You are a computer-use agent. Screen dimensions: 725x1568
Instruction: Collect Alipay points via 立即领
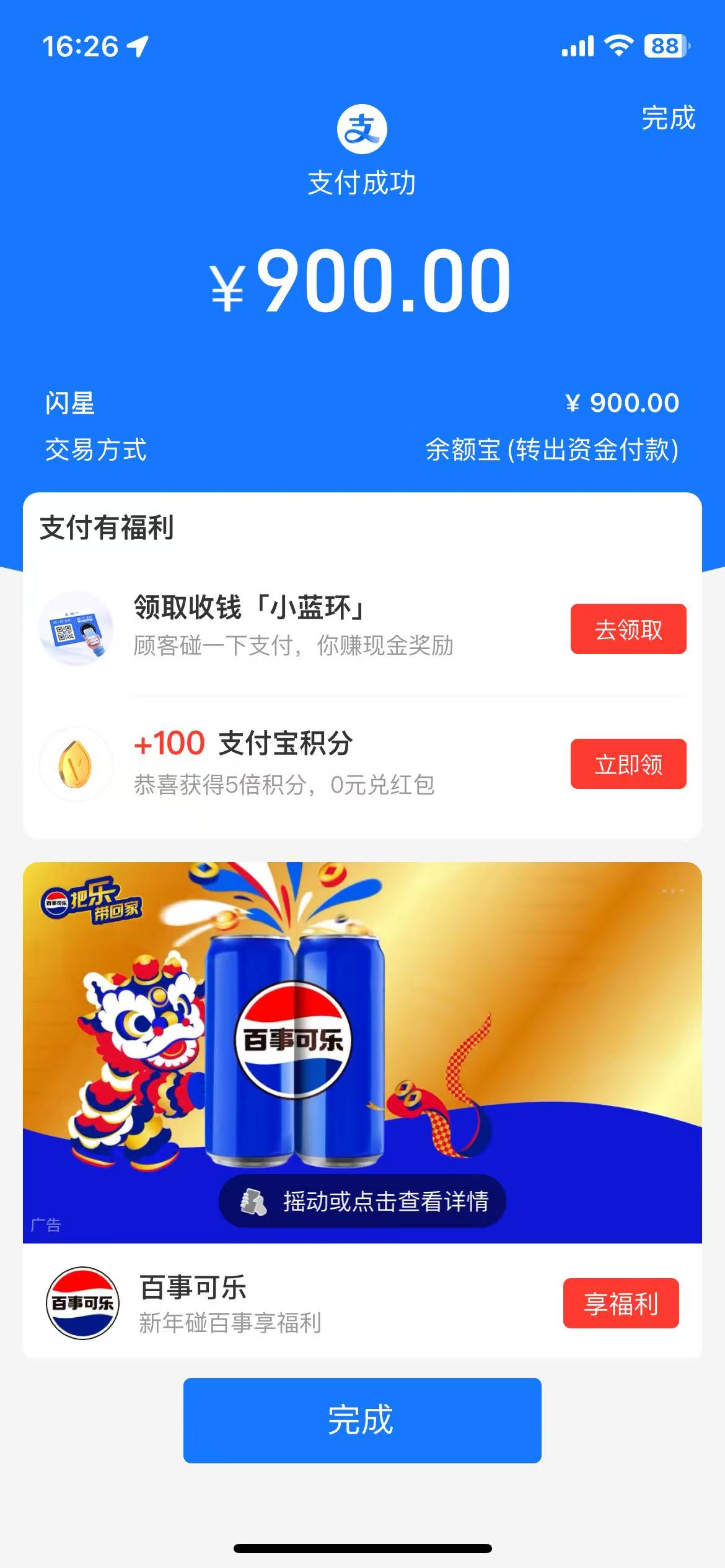pos(628,764)
